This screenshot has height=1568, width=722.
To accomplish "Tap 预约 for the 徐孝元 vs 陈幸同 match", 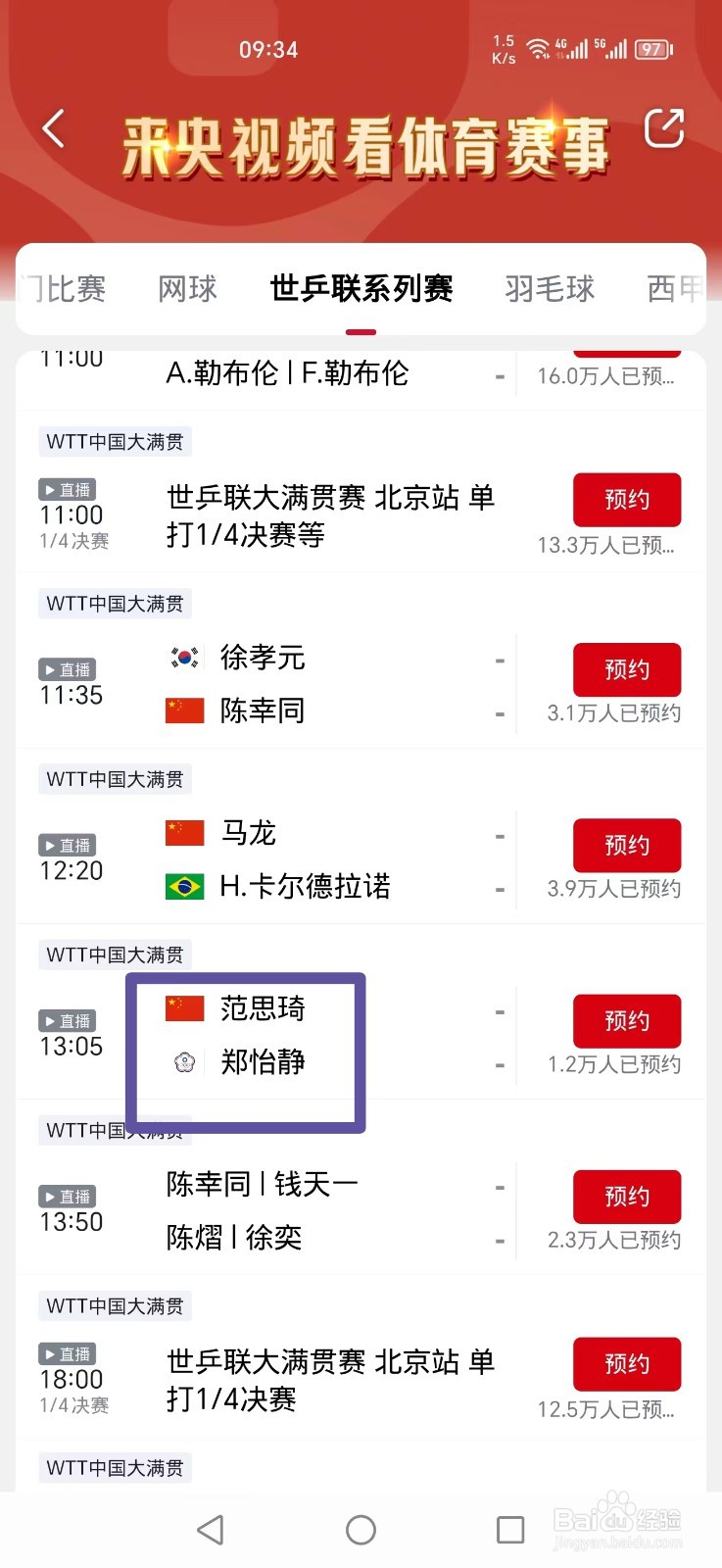I will coord(627,669).
